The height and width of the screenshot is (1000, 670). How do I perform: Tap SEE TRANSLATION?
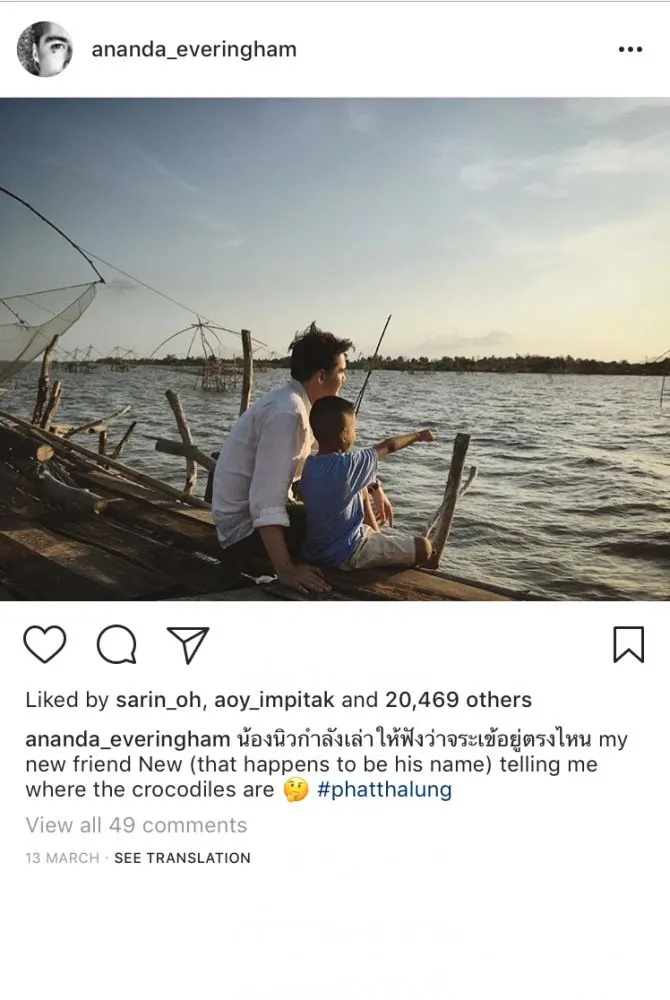[182, 858]
